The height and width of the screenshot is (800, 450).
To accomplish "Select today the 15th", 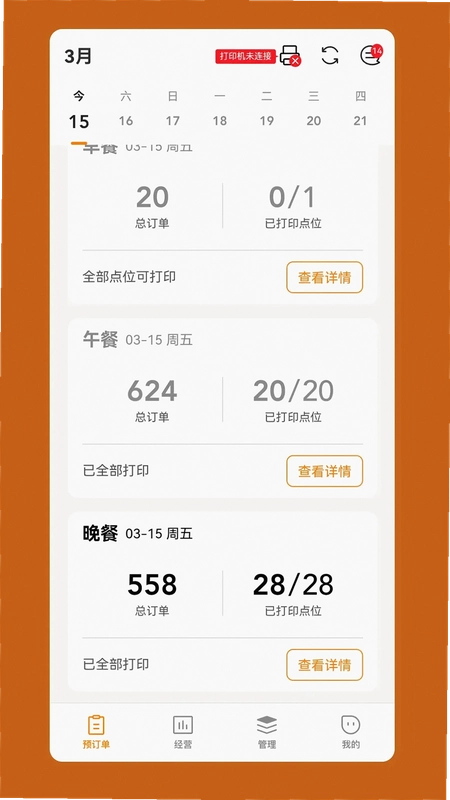I will click(79, 110).
